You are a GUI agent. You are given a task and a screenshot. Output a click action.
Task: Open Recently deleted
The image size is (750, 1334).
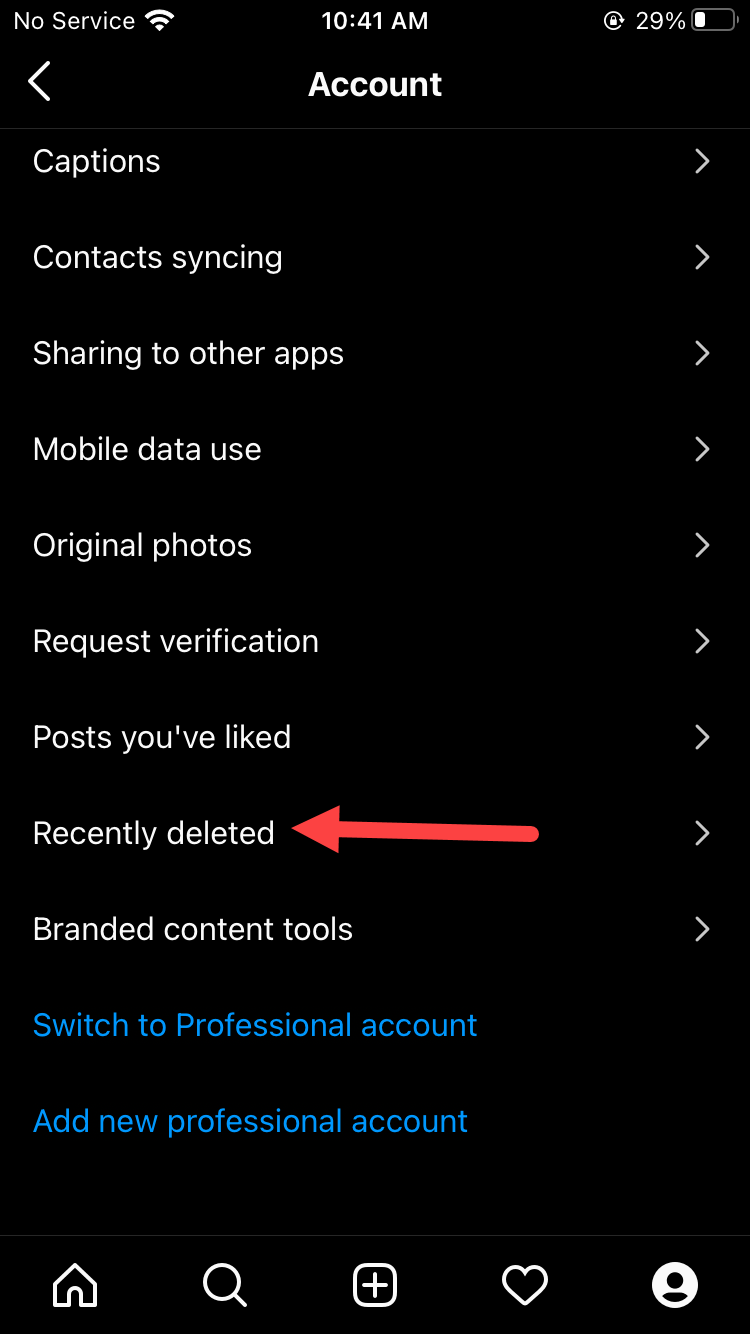(x=153, y=833)
